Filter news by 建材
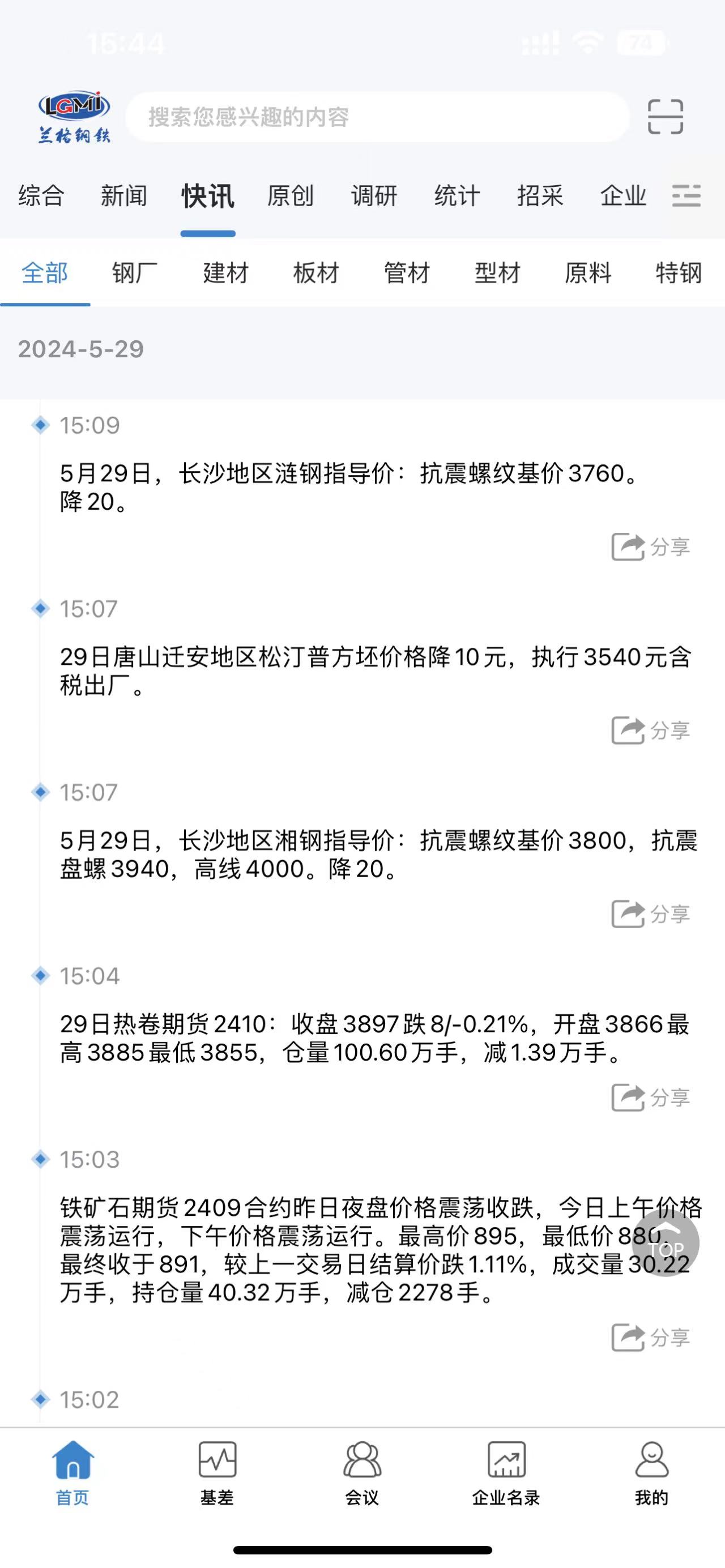The width and height of the screenshot is (725, 1568). (226, 273)
